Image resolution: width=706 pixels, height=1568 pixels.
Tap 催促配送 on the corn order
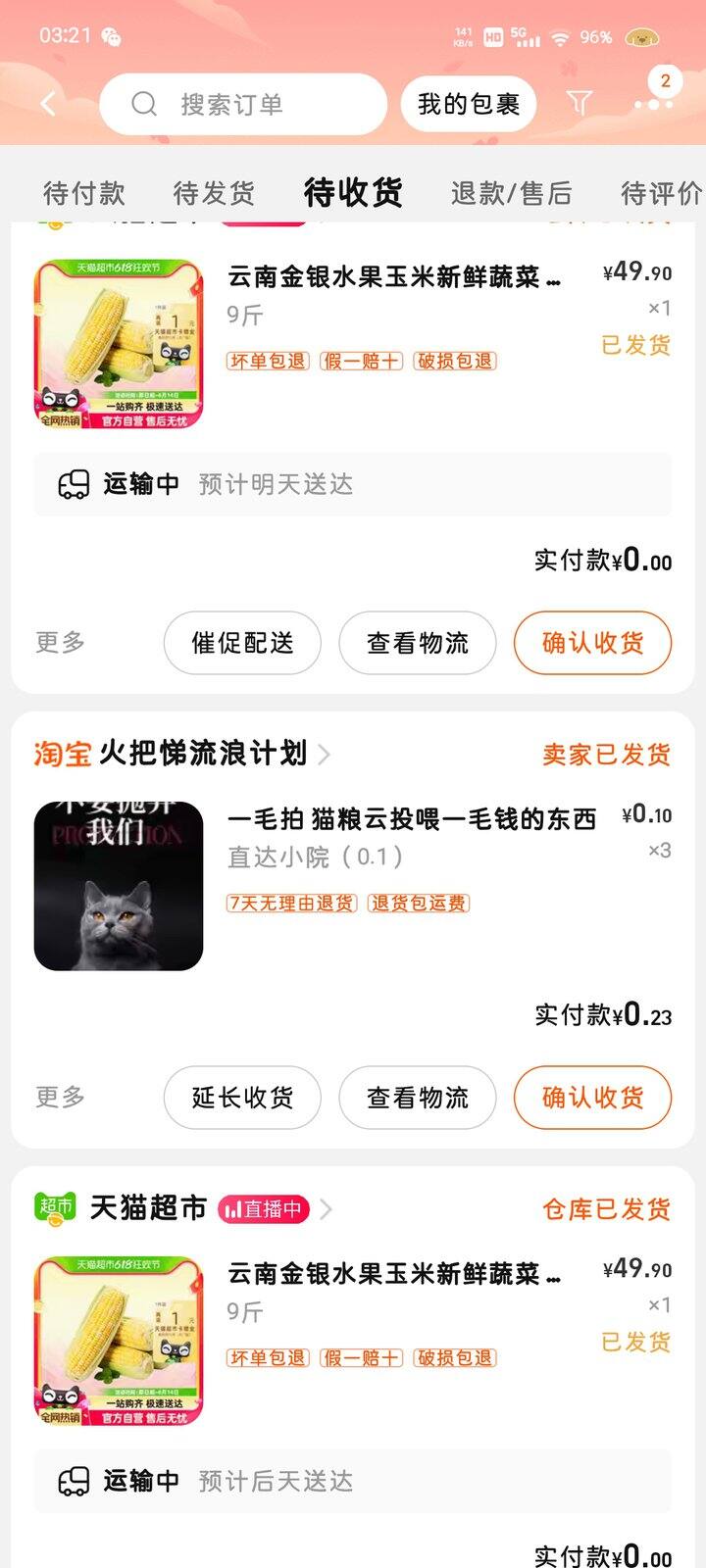coord(242,643)
